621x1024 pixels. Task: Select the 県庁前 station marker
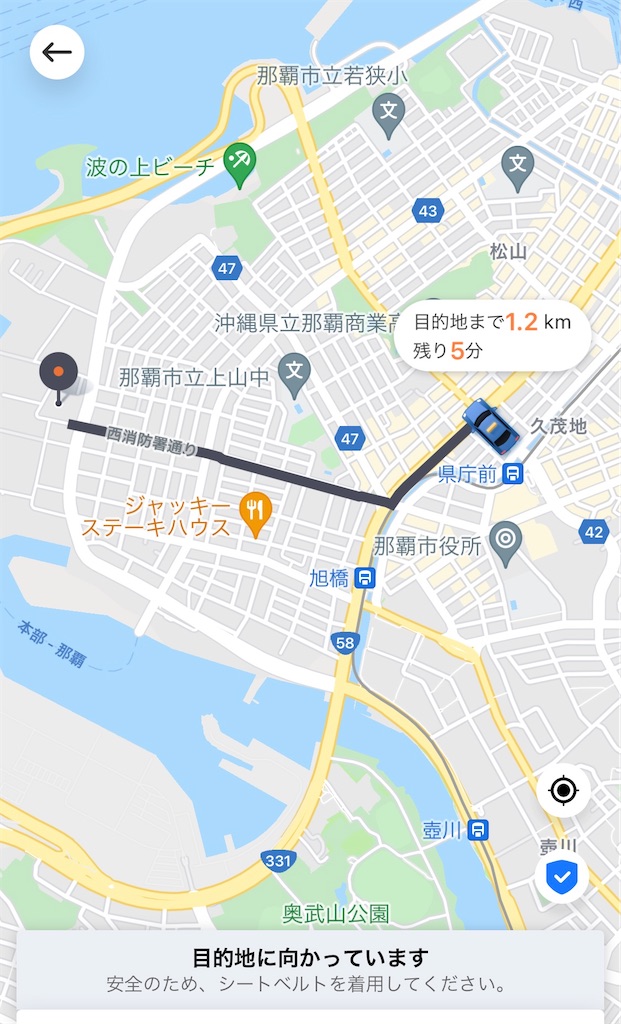tap(512, 473)
